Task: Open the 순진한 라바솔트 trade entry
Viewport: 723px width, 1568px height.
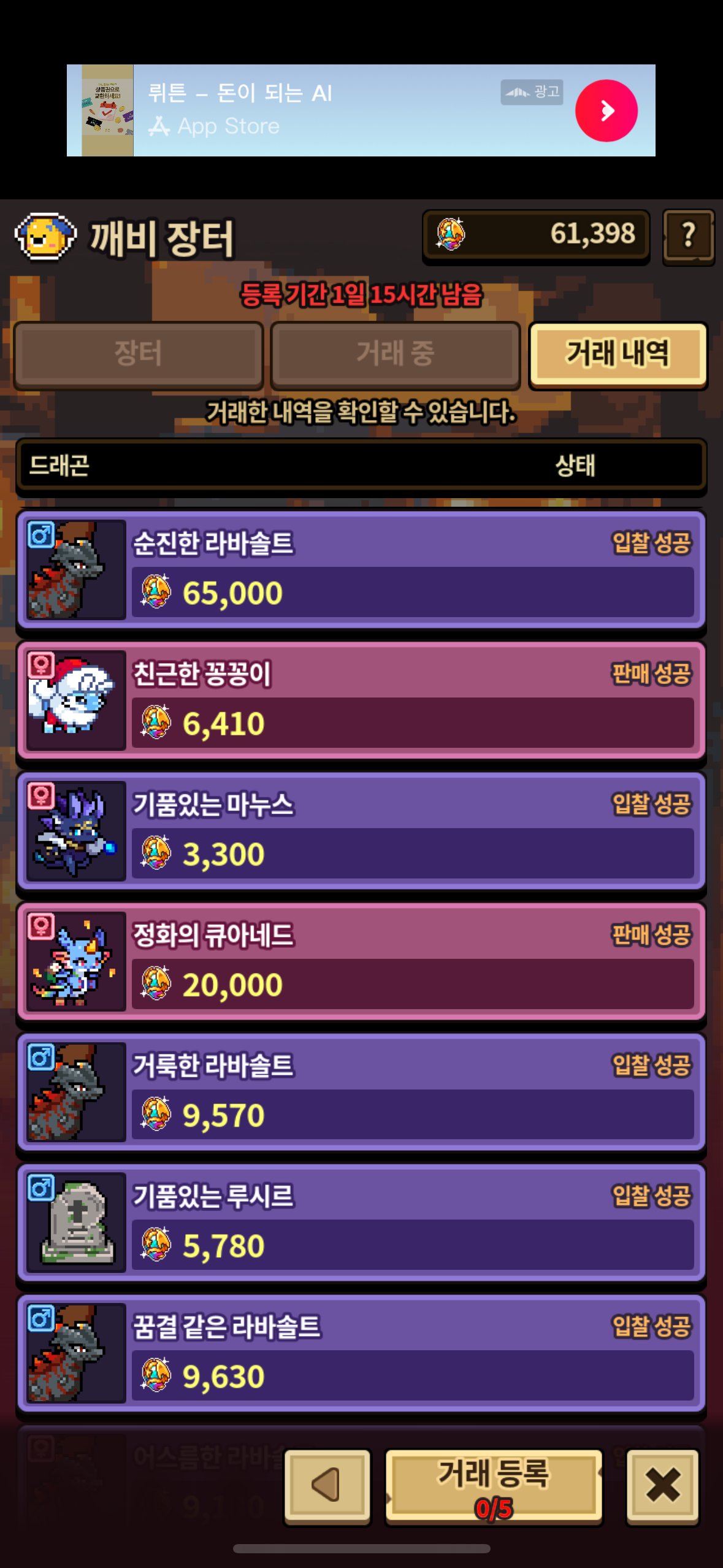Action: click(x=361, y=569)
